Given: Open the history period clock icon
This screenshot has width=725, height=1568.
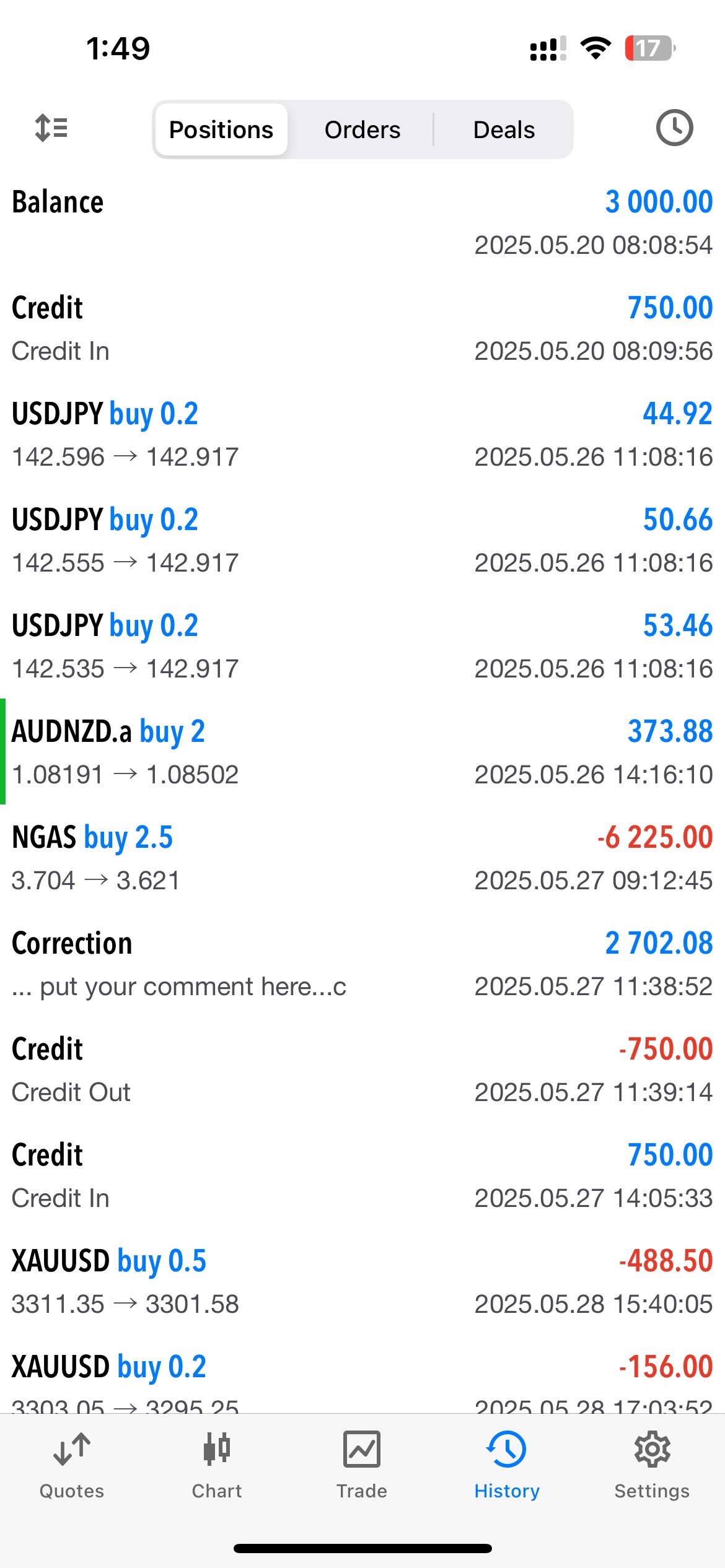Looking at the screenshot, I should click(x=674, y=128).
